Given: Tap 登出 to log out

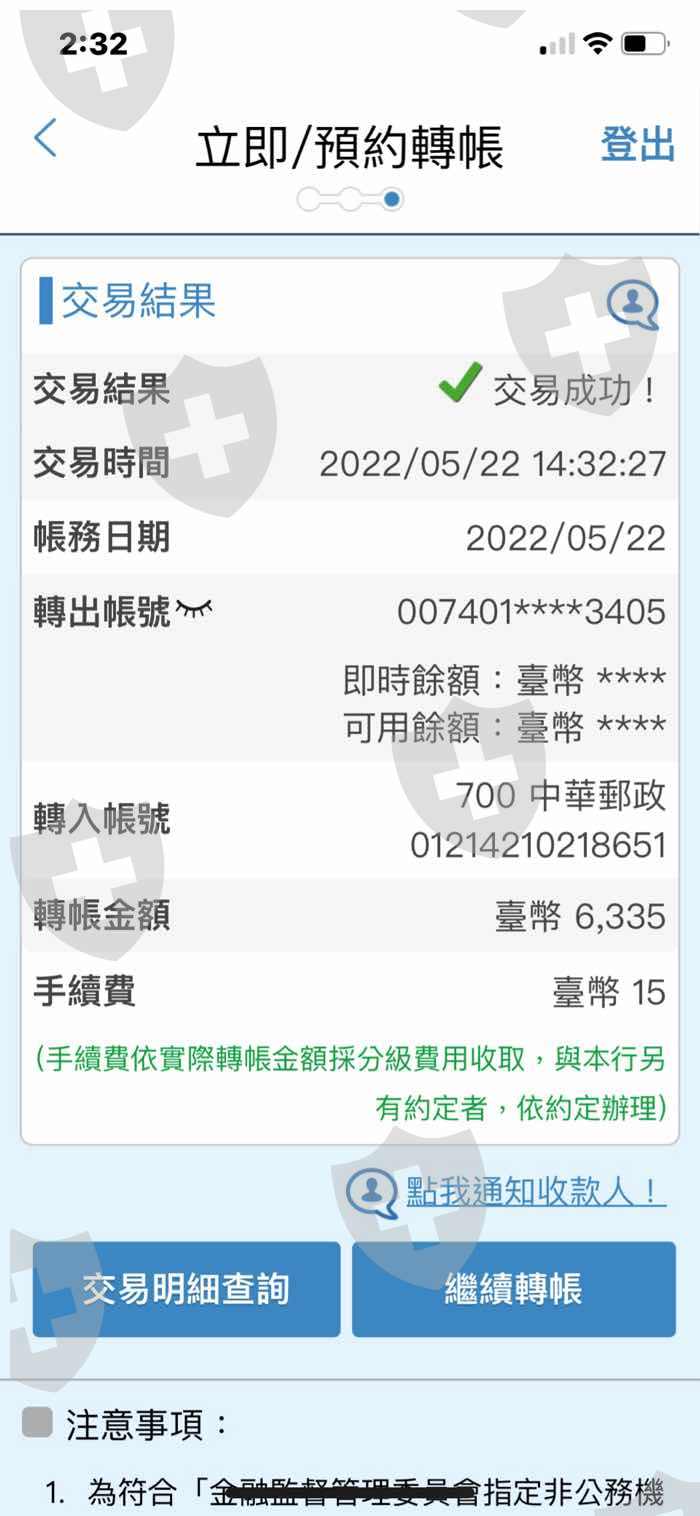Looking at the screenshot, I should tap(637, 144).
